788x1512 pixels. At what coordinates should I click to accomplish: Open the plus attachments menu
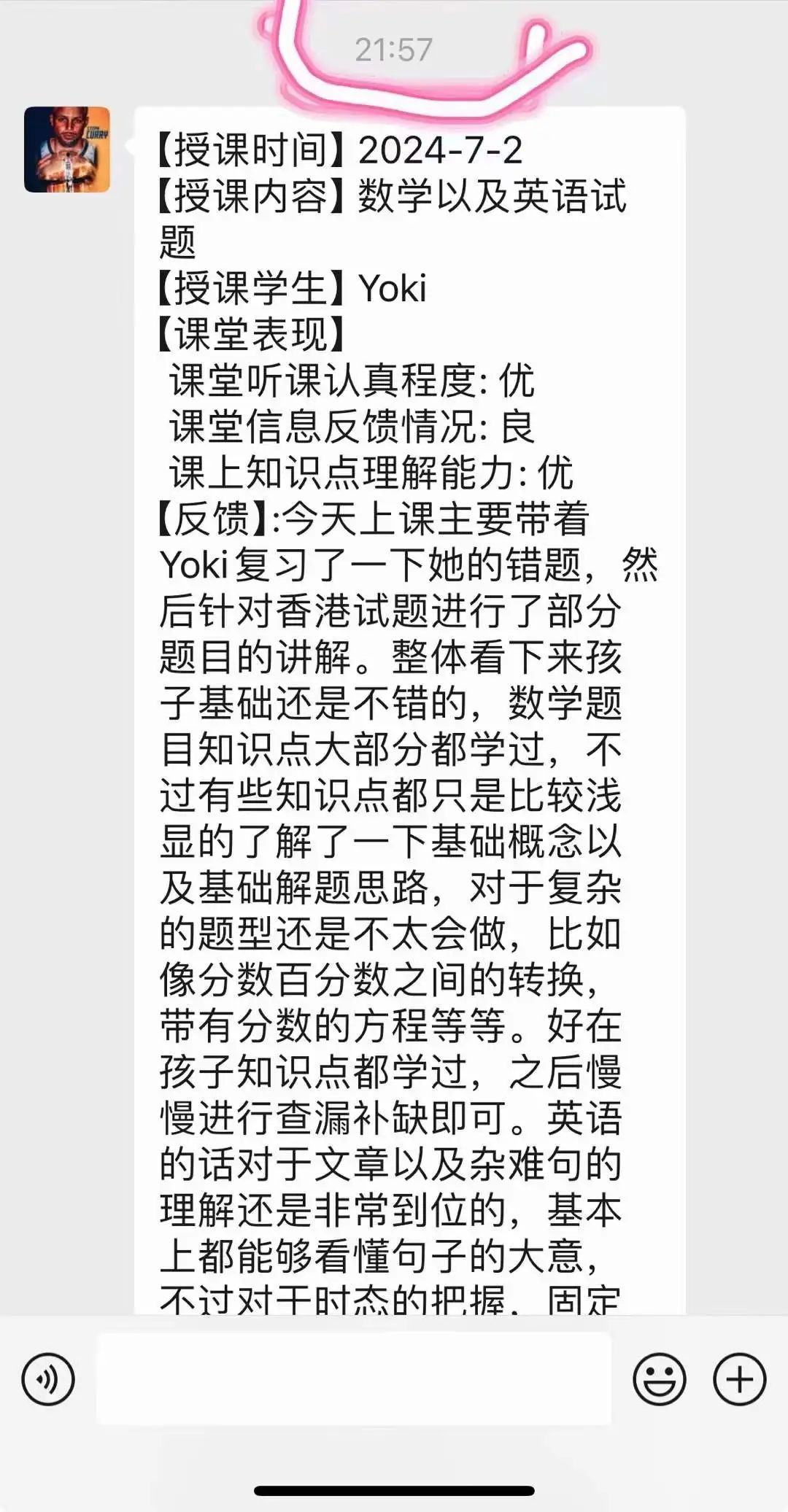coord(739,1379)
